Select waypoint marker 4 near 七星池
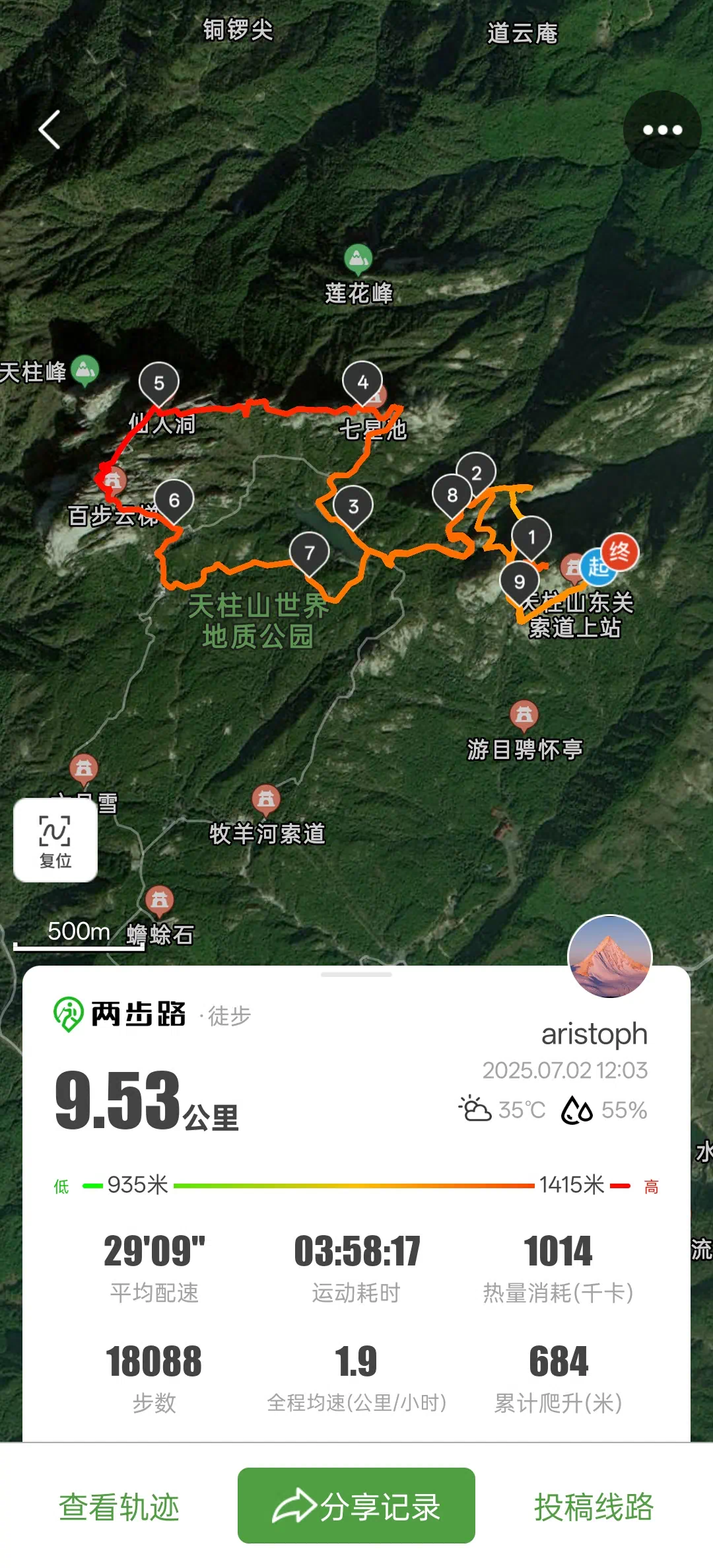The height and width of the screenshot is (1568, 713). pyautogui.click(x=362, y=382)
